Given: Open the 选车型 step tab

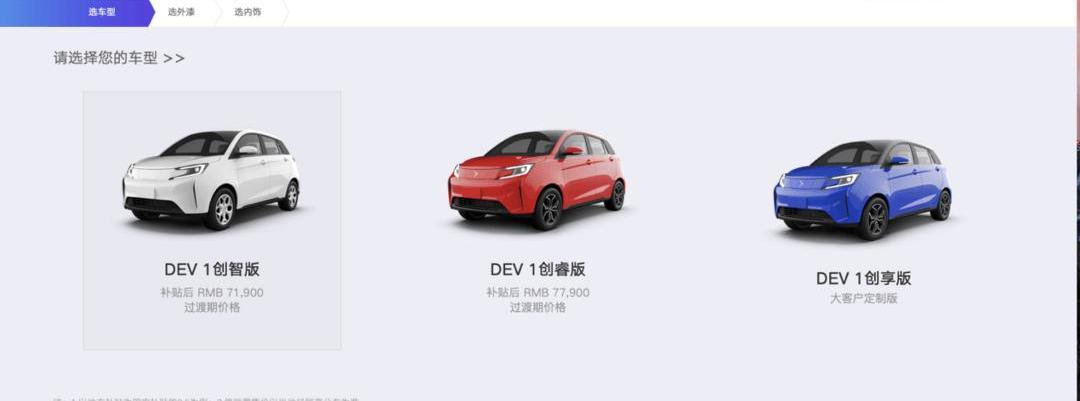Looking at the screenshot, I should pos(101,12).
